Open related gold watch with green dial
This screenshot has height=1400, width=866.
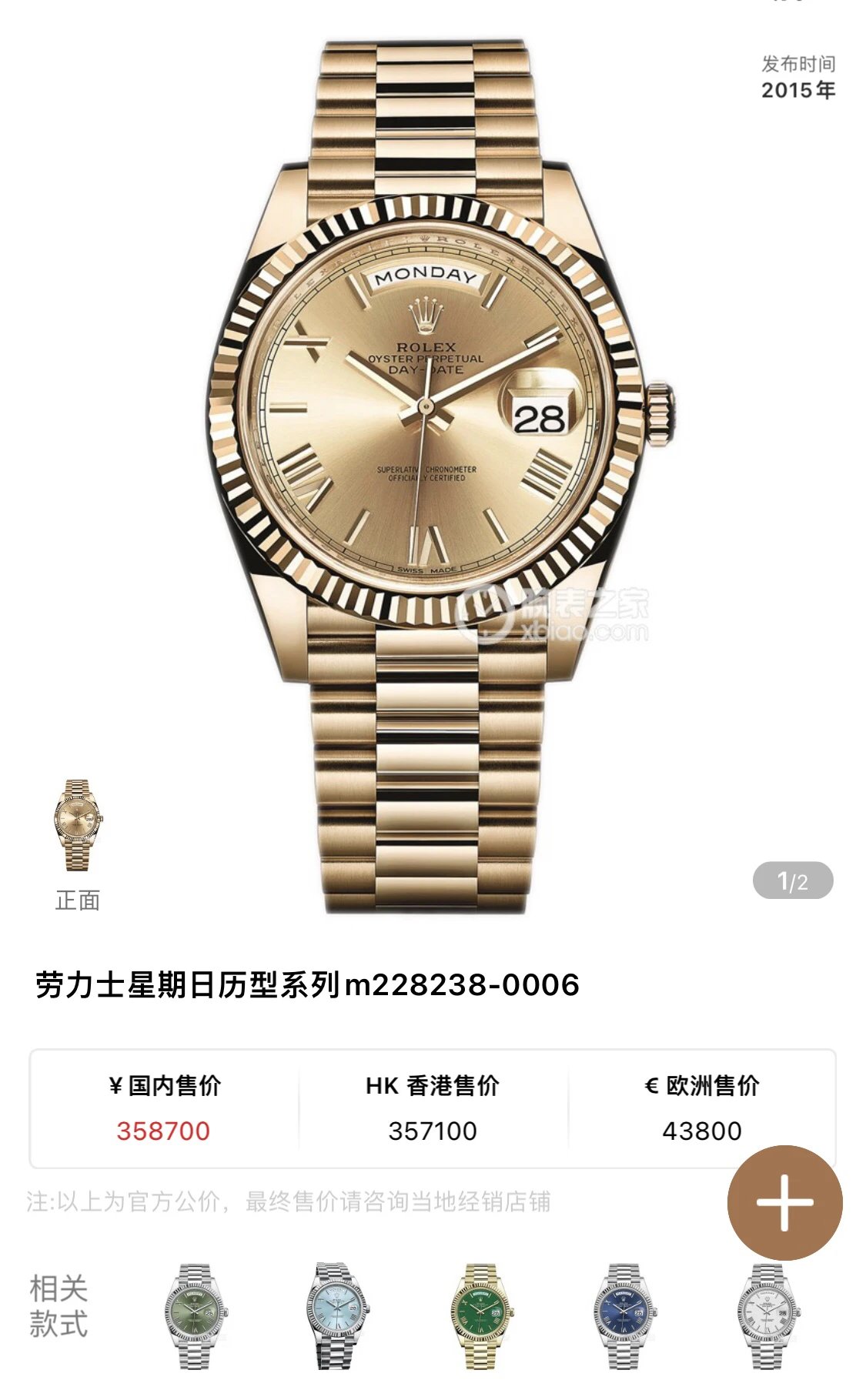(x=481, y=1316)
